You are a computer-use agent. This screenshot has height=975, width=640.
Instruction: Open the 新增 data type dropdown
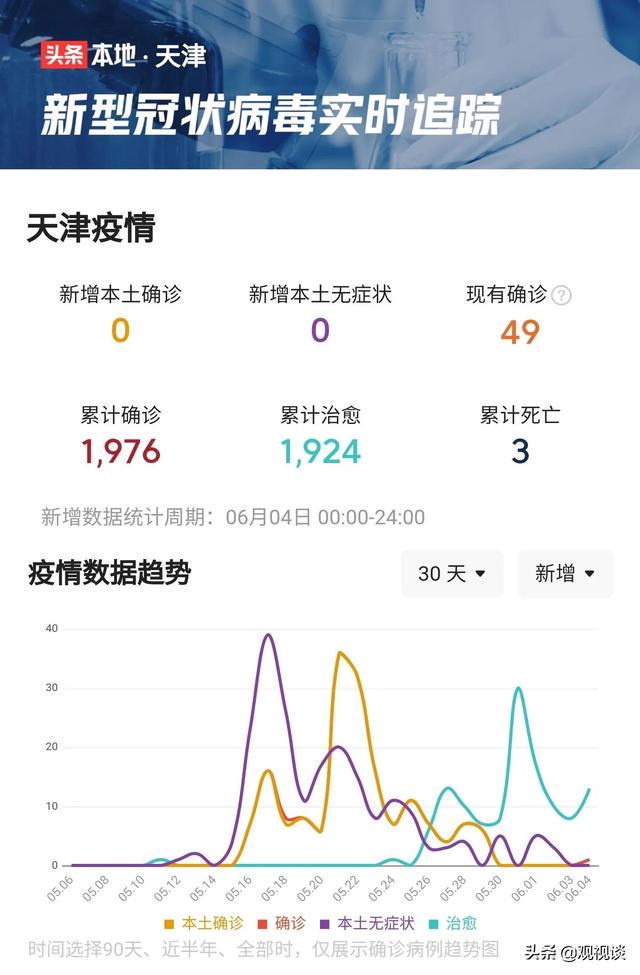click(x=565, y=574)
